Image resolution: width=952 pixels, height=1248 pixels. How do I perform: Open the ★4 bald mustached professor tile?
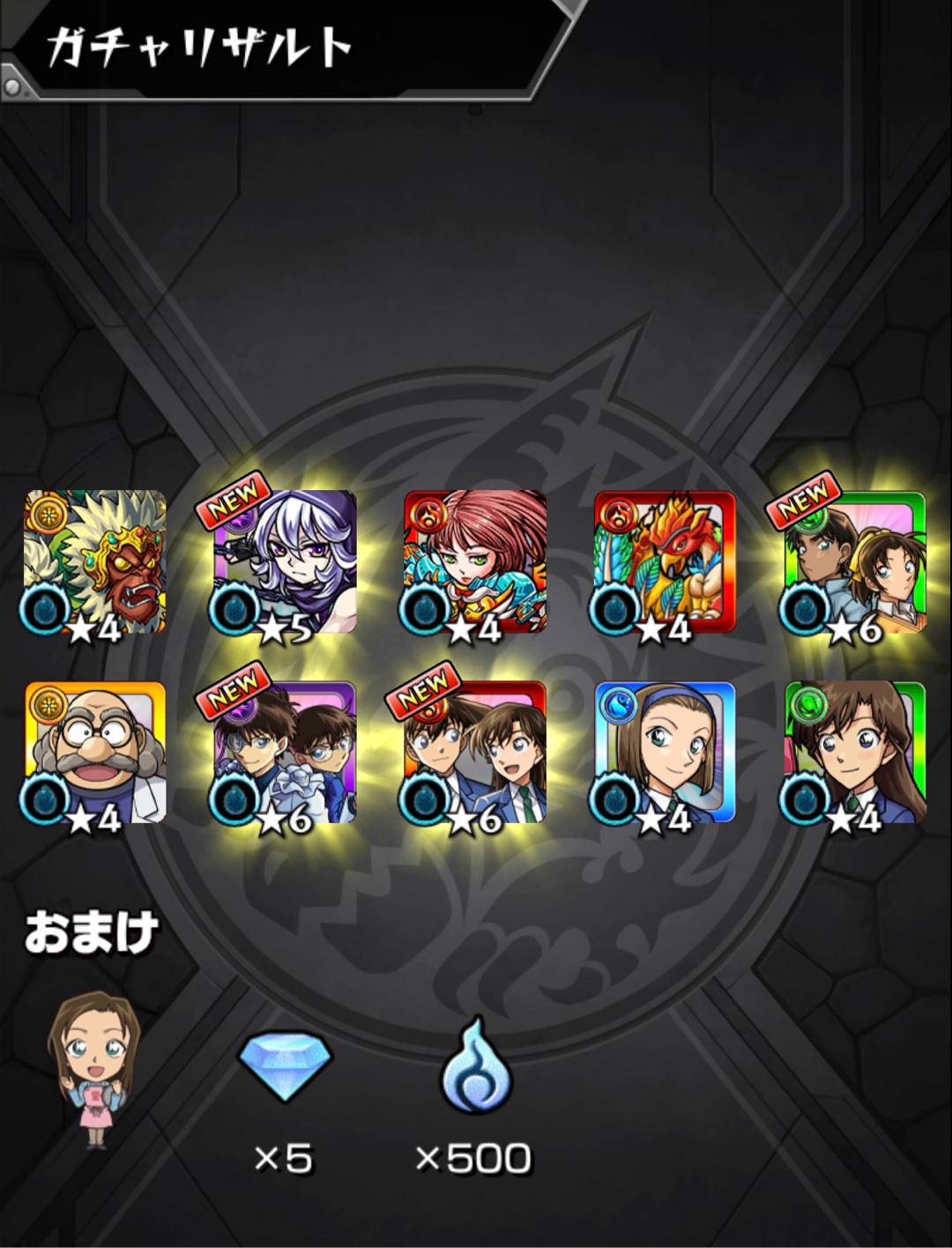tap(95, 752)
